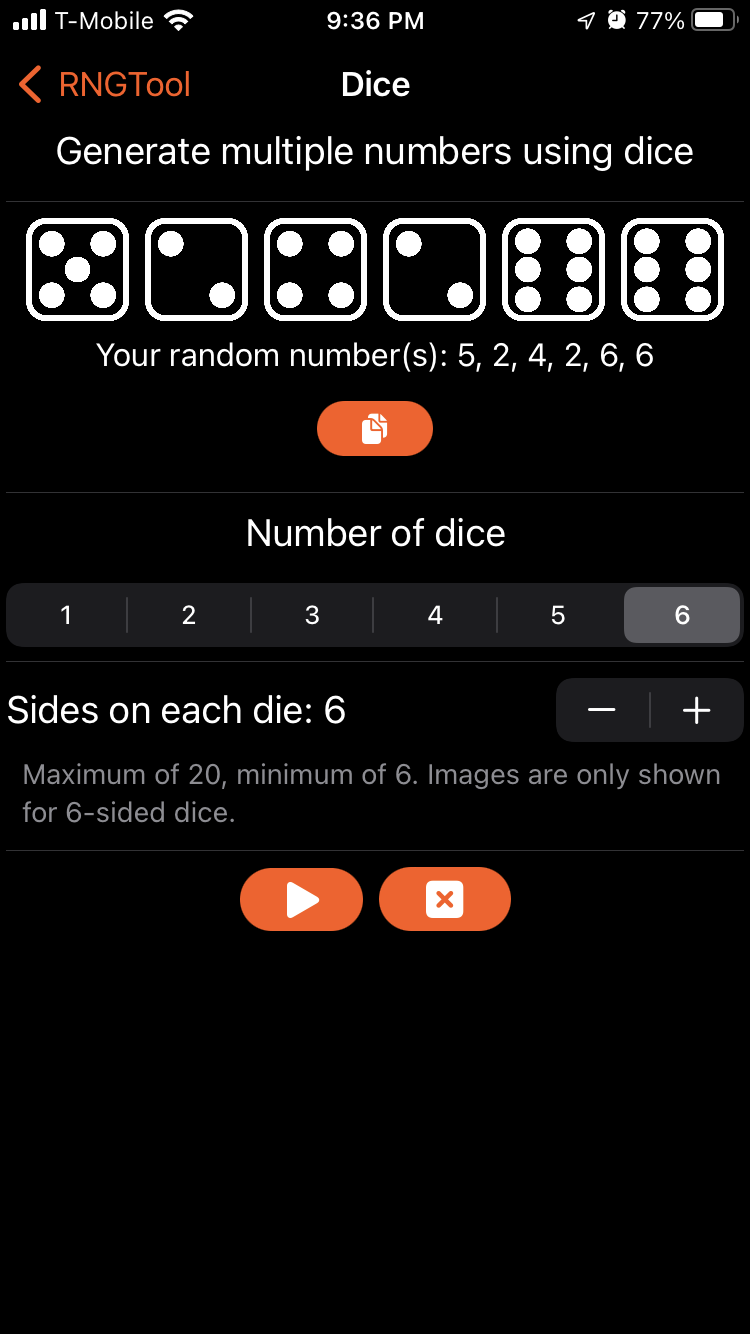Increase sides on each die

point(697,710)
